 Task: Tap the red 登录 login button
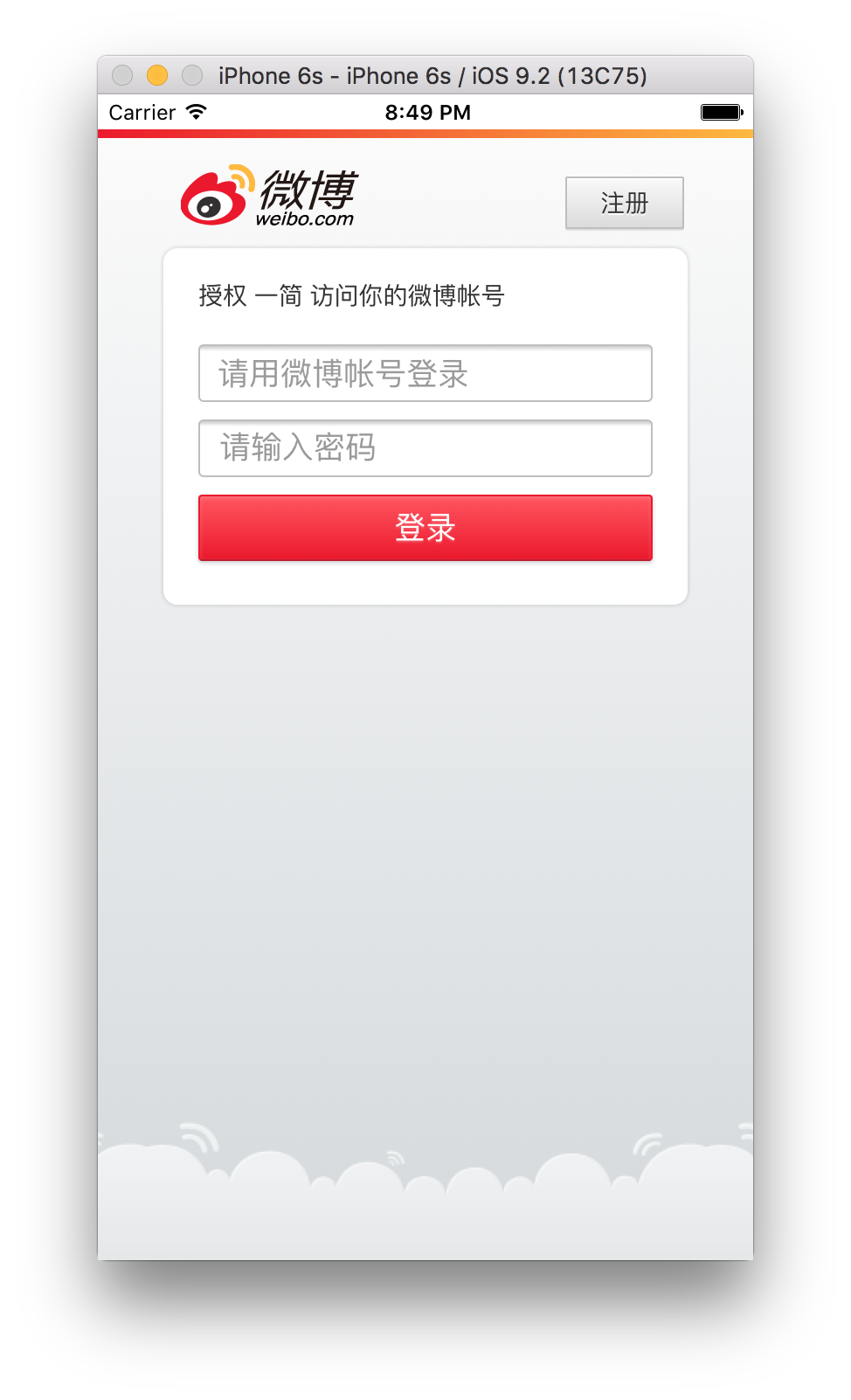click(425, 528)
